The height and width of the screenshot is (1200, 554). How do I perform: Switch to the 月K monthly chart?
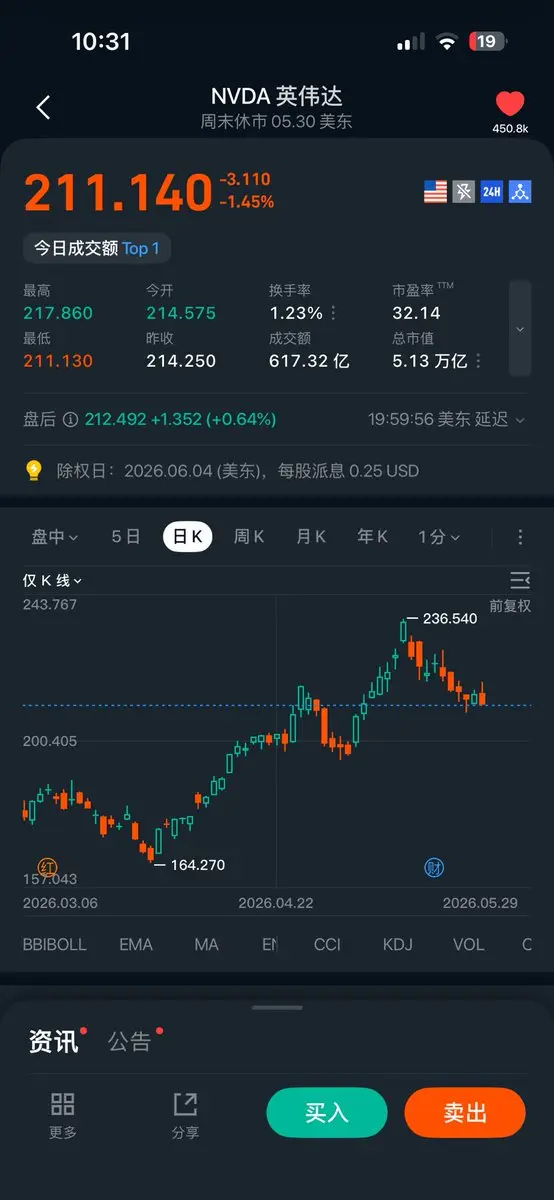point(311,537)
